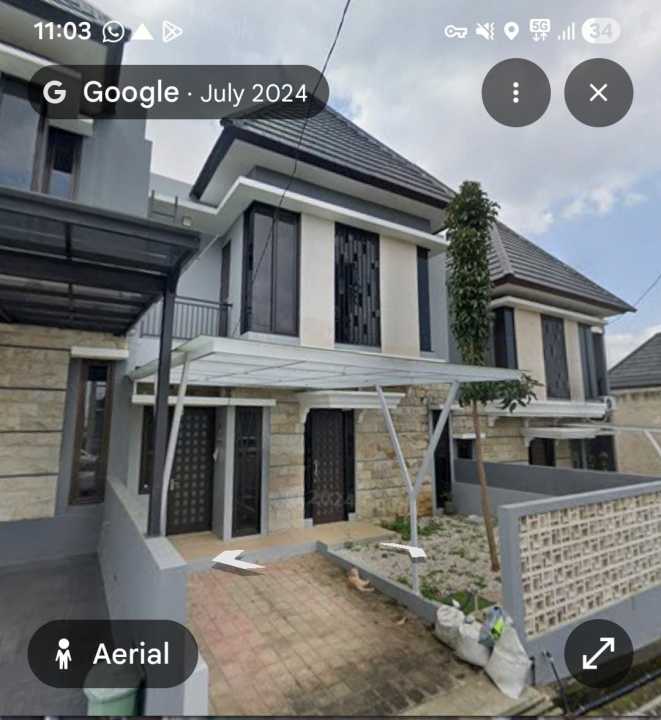
Task: Switch to Aerial view
Action: [x=112, y=654]
